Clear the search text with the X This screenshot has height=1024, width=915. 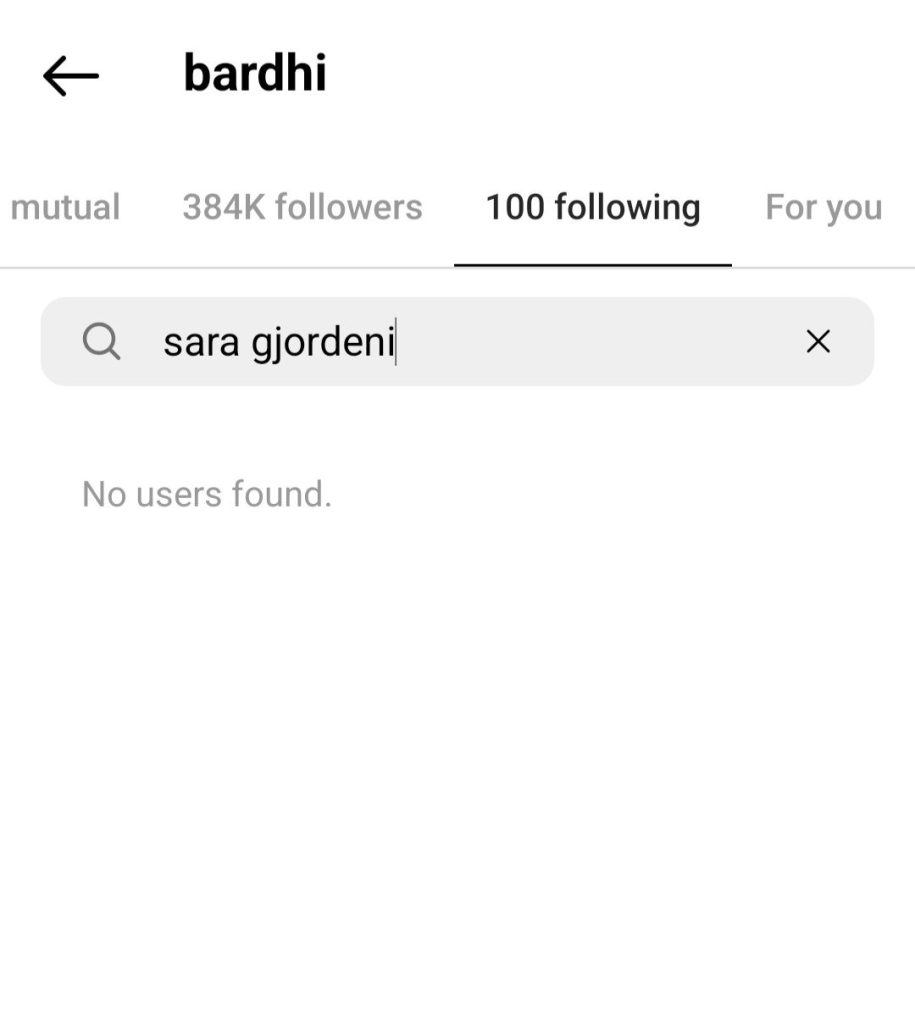click(x=818, y=342)
